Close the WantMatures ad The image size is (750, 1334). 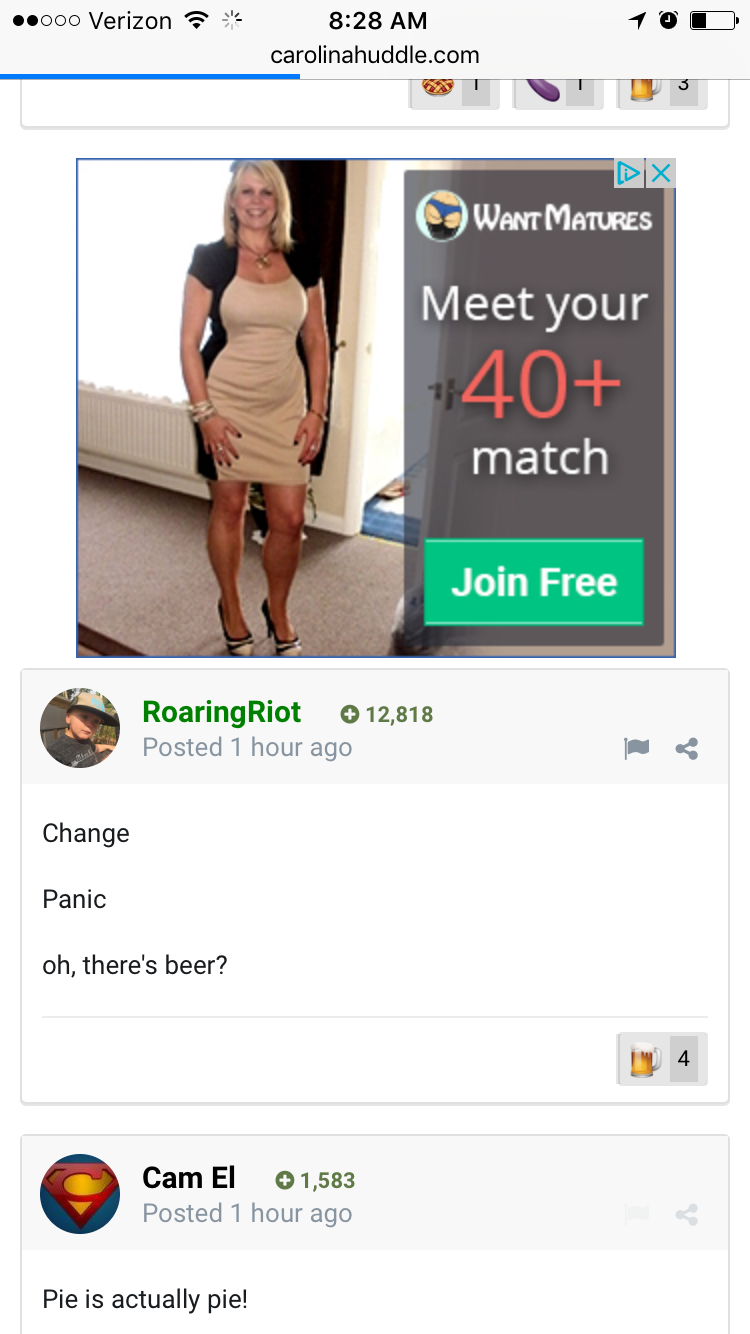click(660, 173)
